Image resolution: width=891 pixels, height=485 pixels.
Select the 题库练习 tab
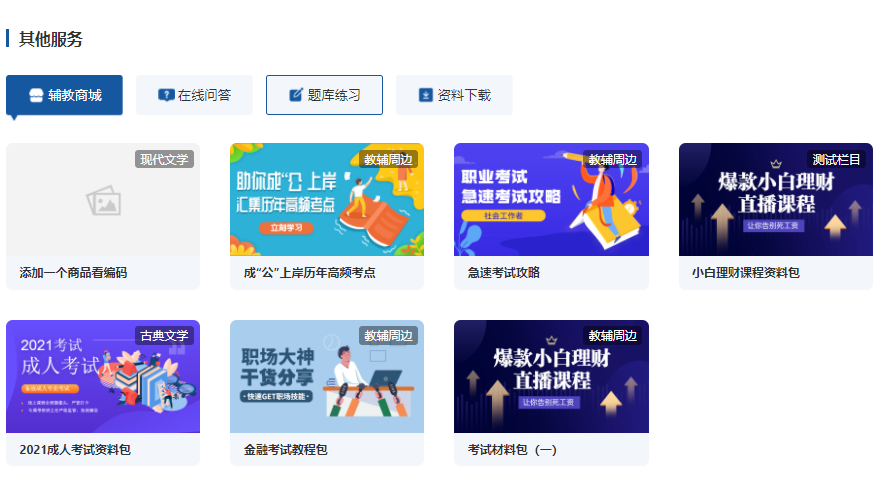[x=324, y=95]
